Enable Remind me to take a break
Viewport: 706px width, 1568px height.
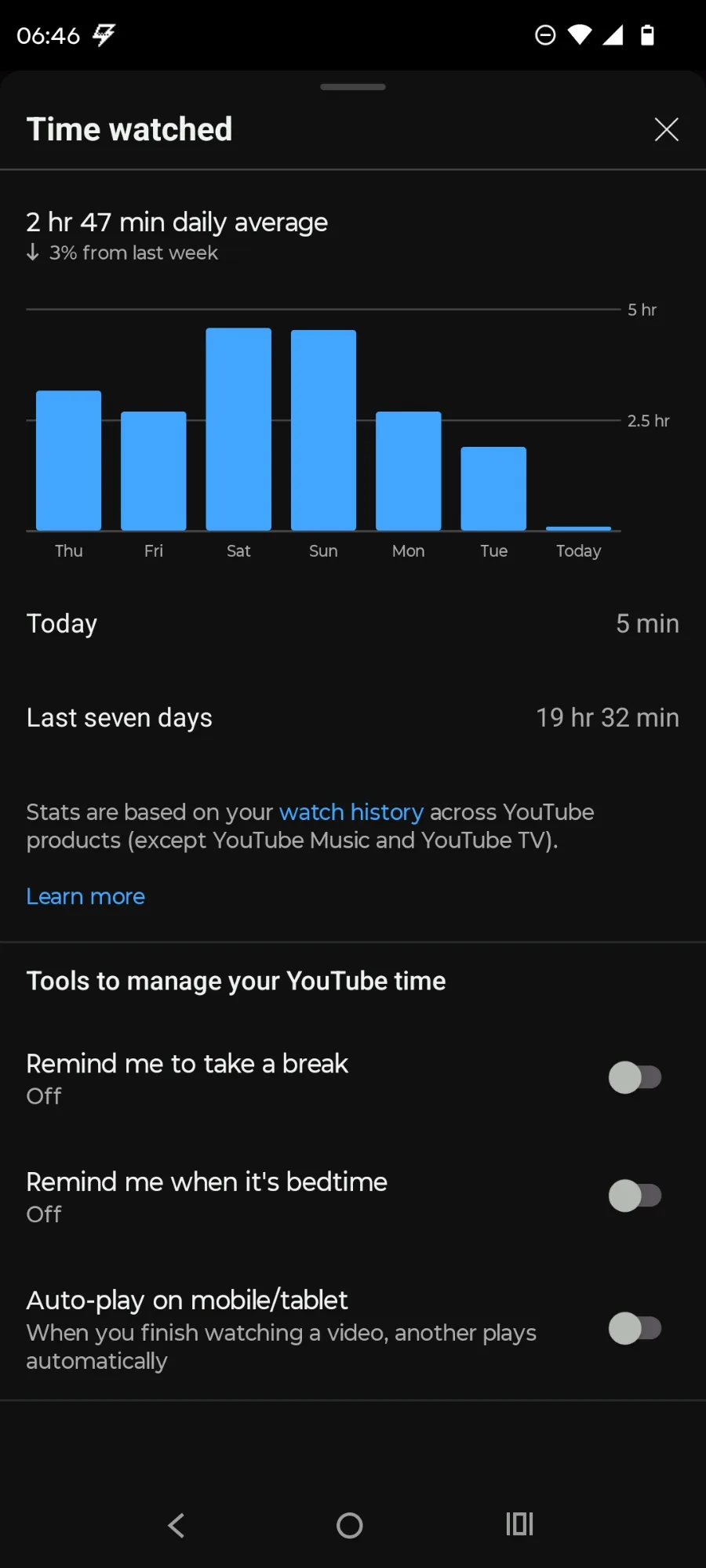click(x=635, y=1077)
